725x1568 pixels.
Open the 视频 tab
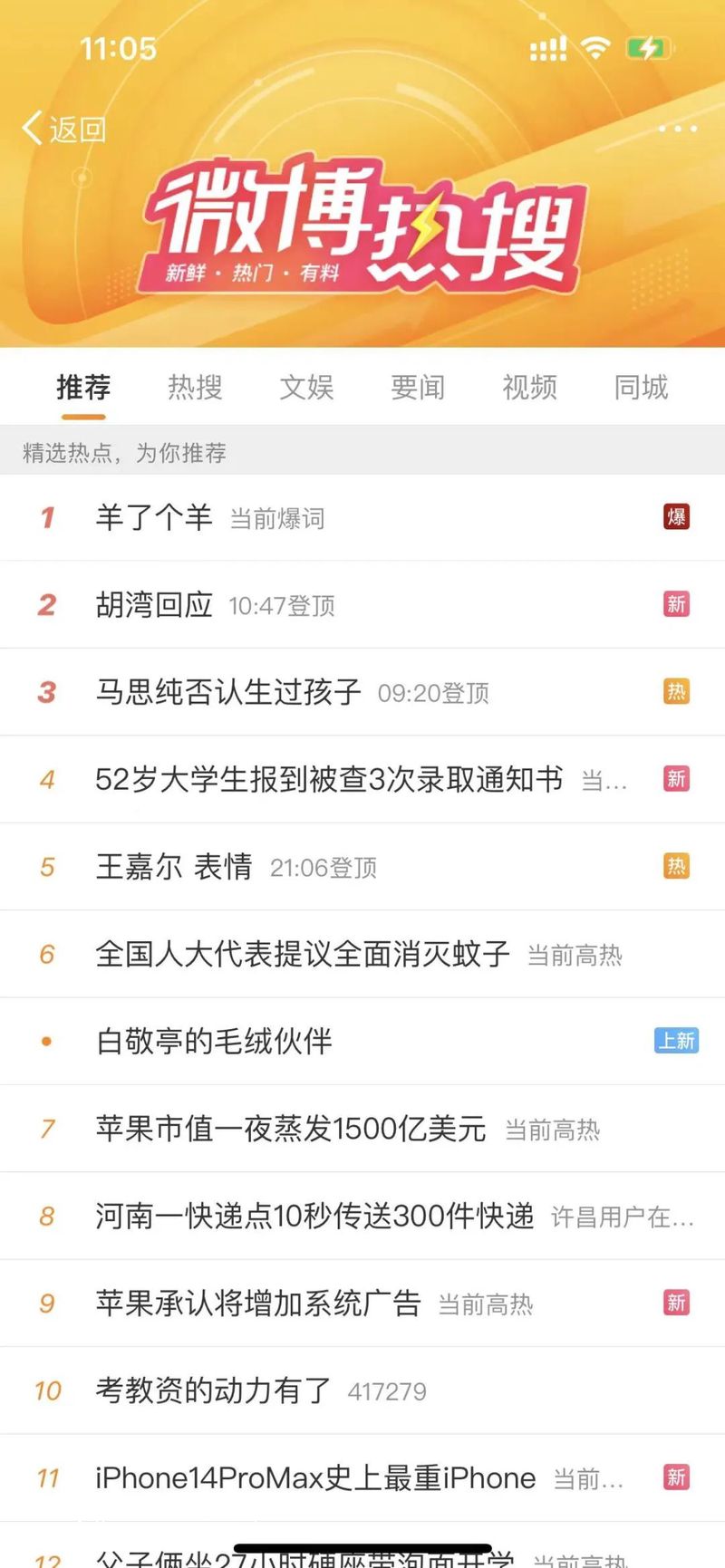pos(529,388)
